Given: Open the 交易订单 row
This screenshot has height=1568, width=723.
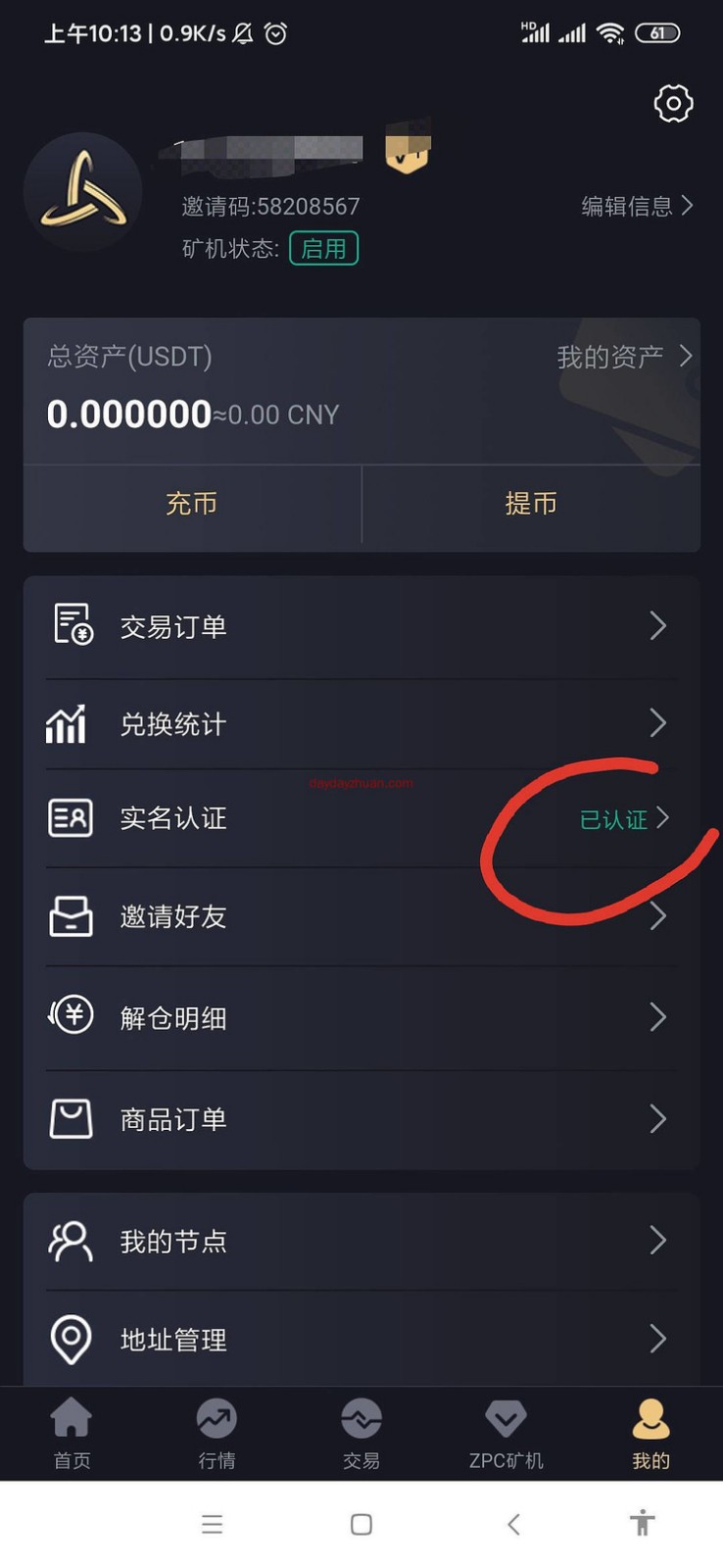Looking at the screenshot, I should pos(361,626).
